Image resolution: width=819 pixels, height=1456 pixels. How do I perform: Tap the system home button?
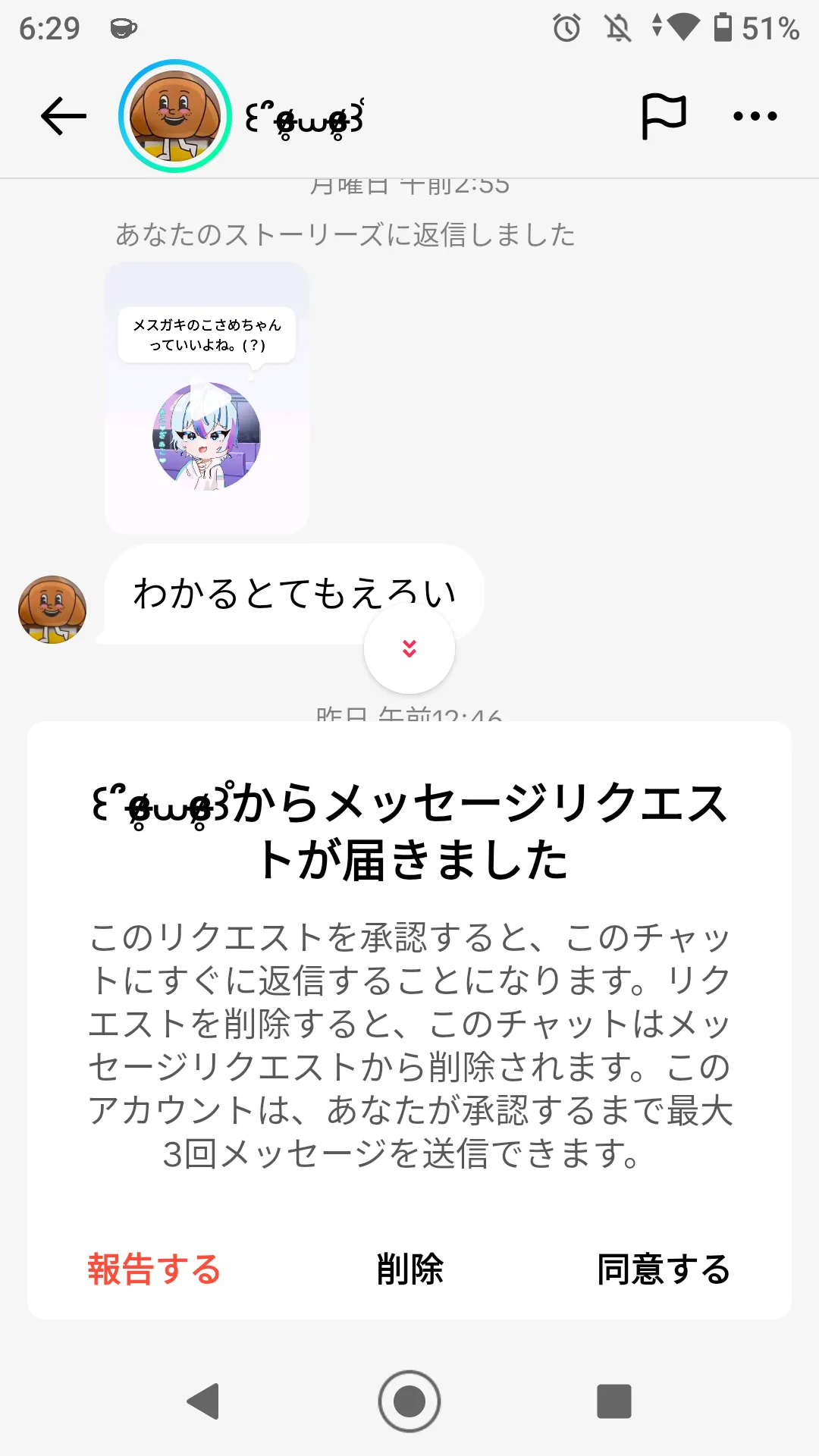point(409,1401)
